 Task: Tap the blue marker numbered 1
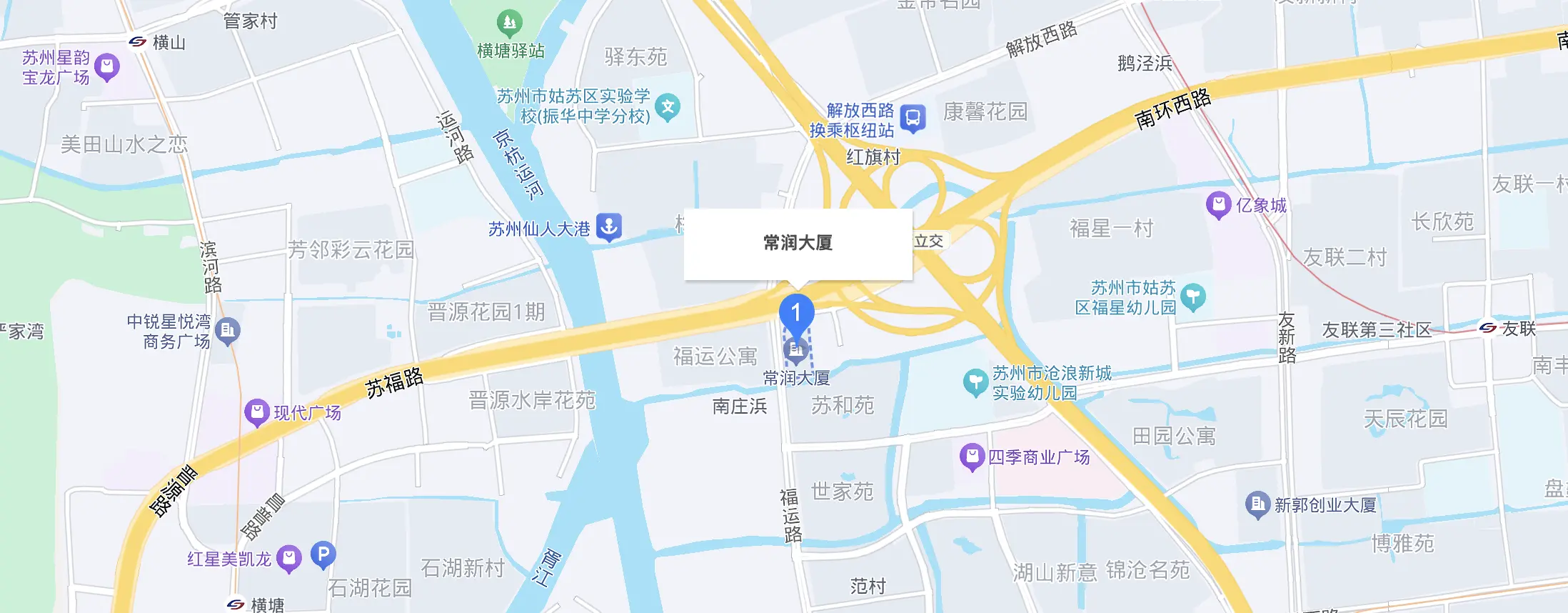pos(796,313)
